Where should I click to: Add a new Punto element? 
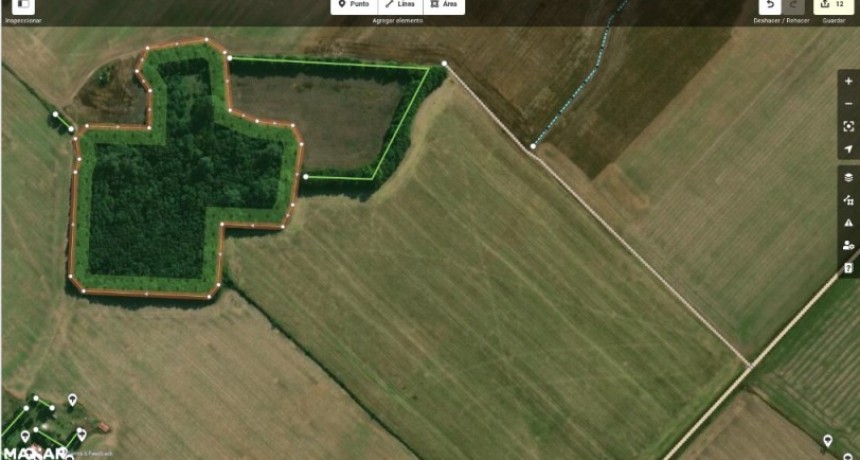(354, 5)
